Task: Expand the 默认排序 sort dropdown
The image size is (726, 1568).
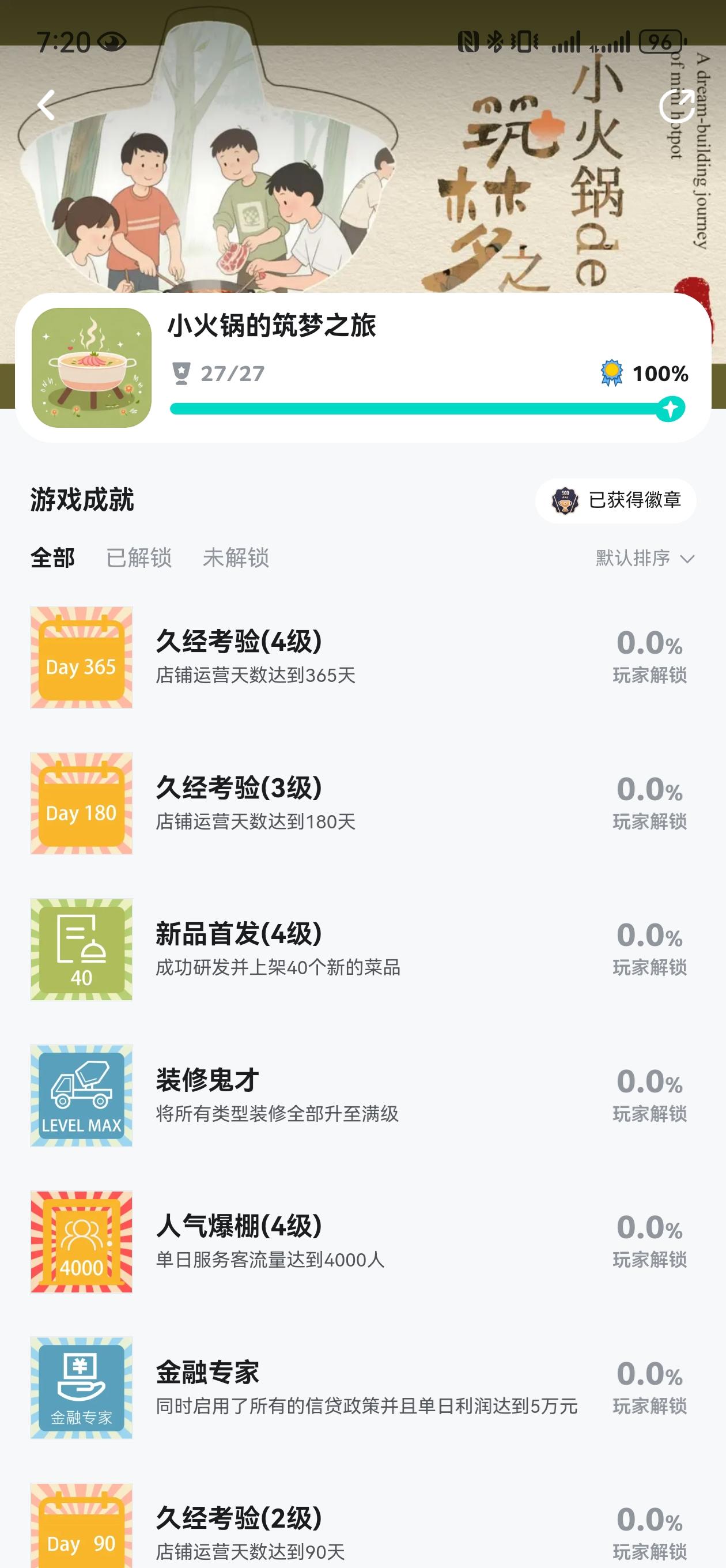Action: (645, 558)
